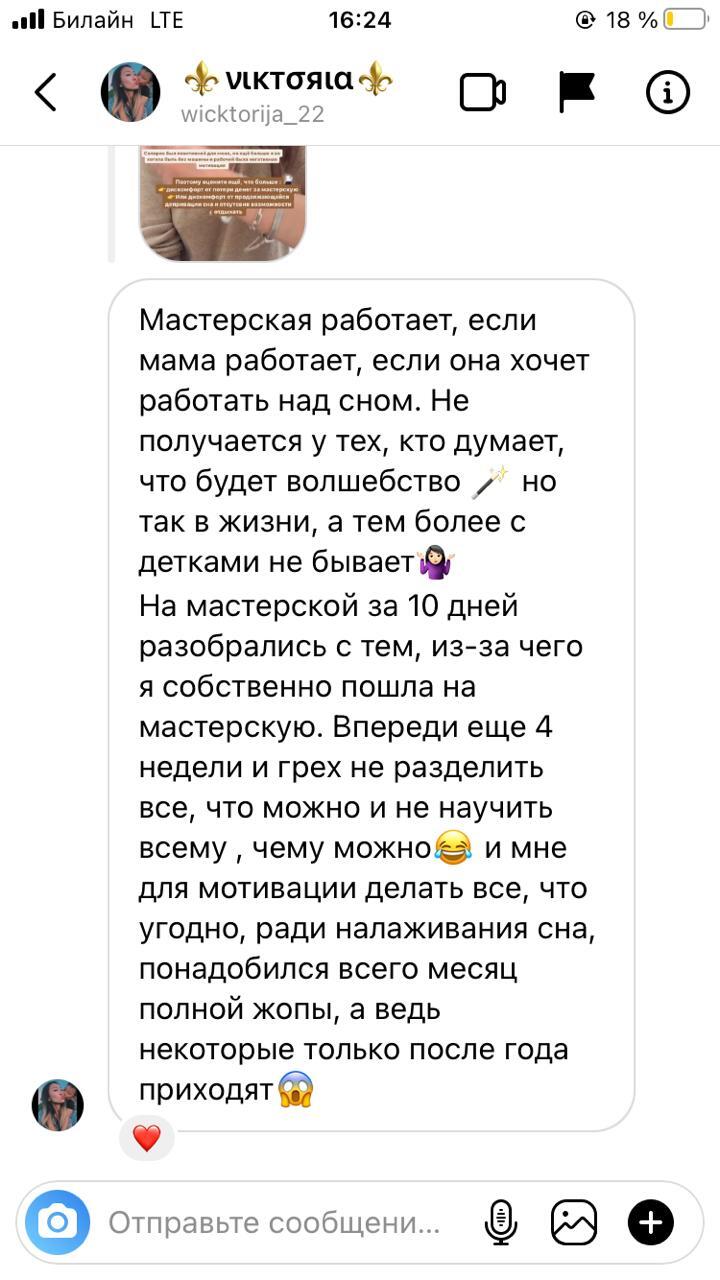
Task: Open the plus attachments menu
Action: (x=650, y=1222)
